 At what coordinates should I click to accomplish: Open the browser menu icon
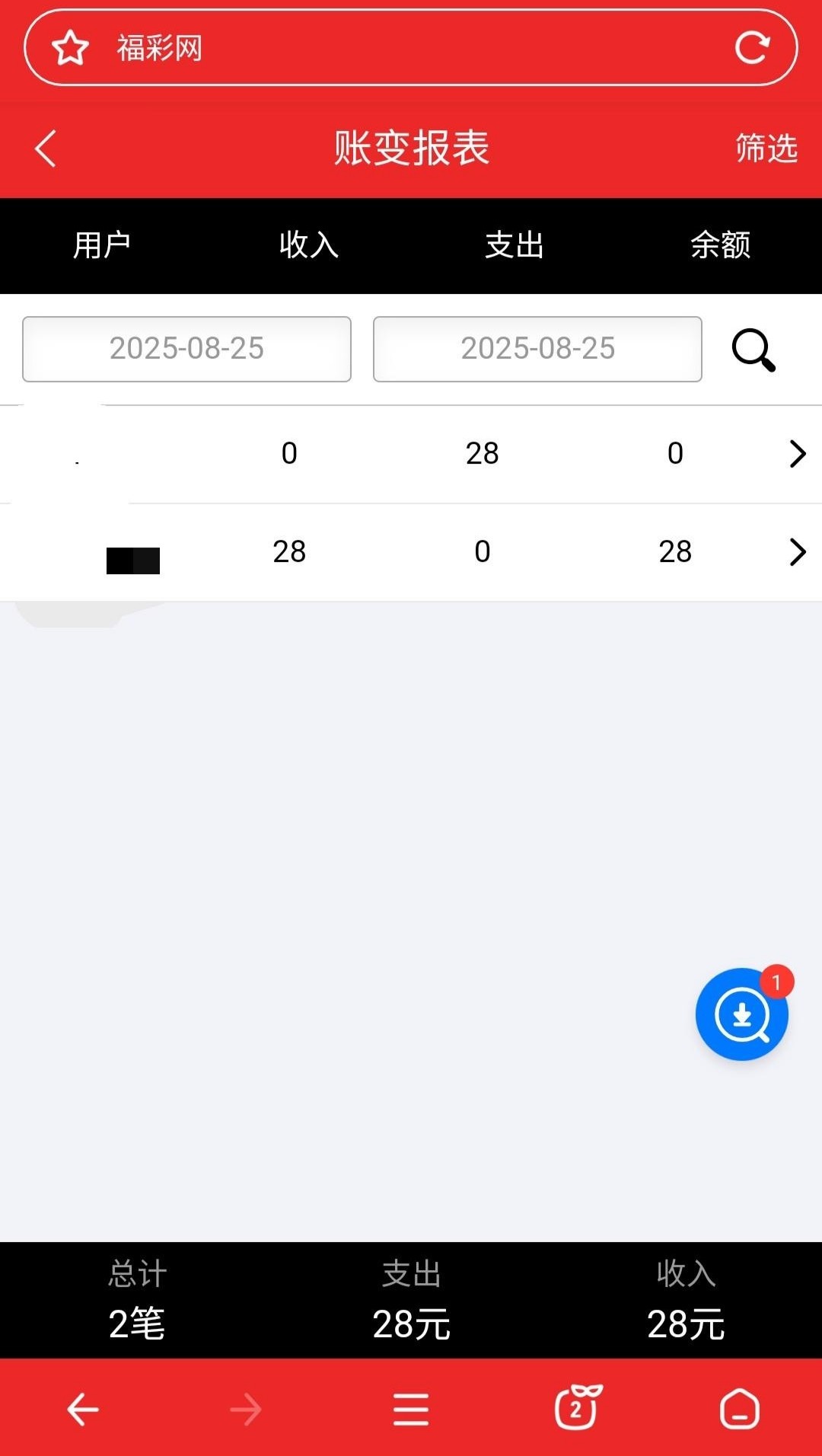point(411,1410)
